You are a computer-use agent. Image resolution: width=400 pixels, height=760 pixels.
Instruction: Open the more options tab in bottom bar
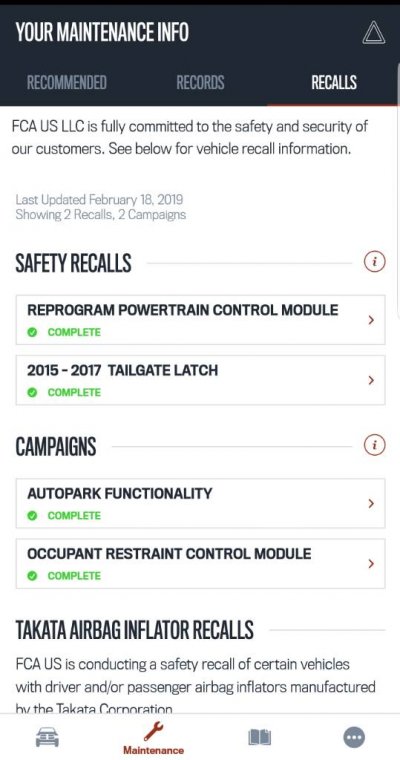tap(354, 738)
